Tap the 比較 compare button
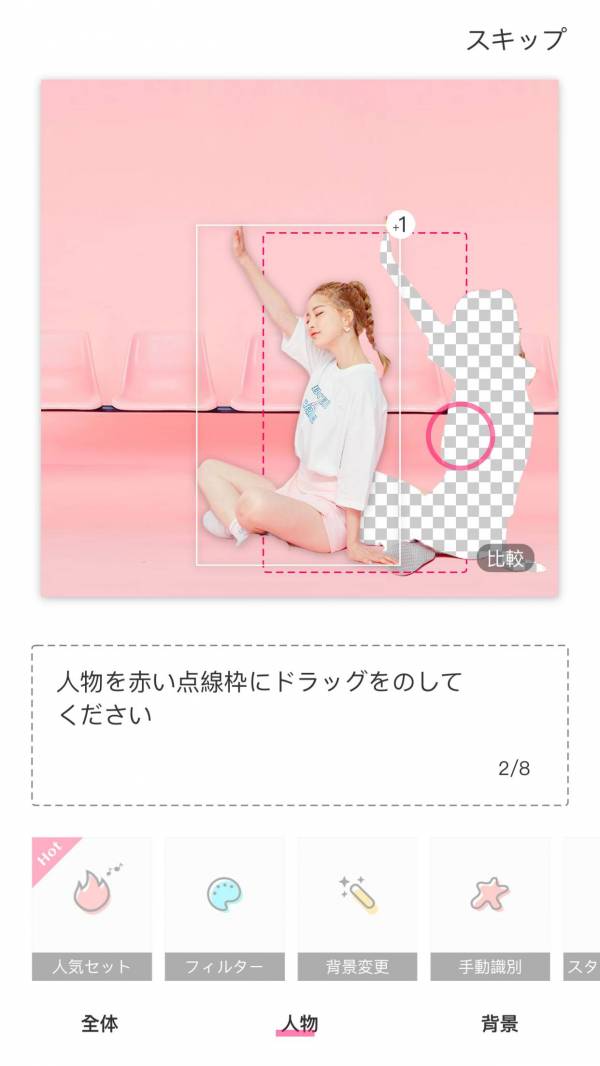This screenshot has width=600, height=1066. tap(505, 558)
